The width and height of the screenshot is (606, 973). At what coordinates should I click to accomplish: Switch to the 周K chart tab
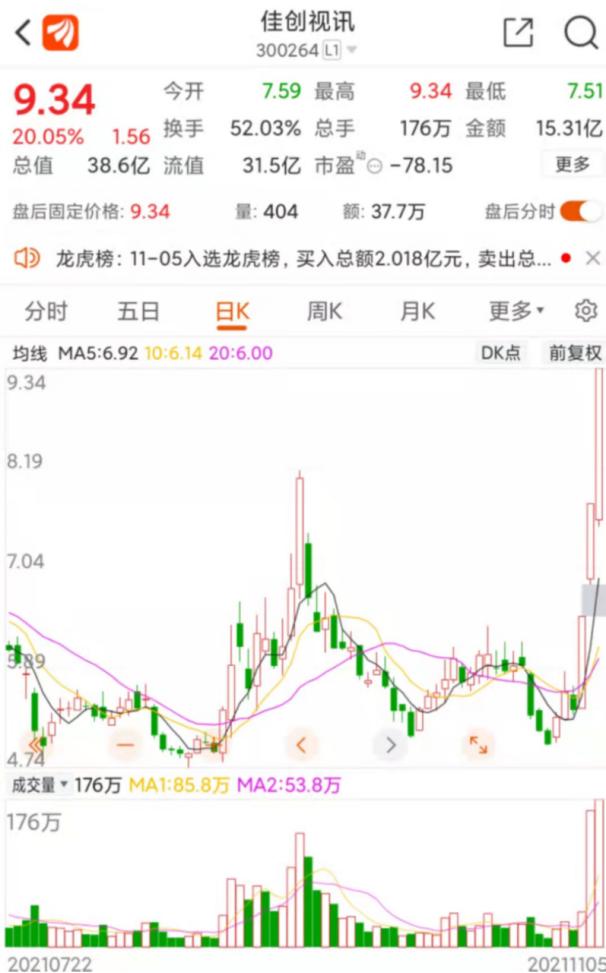(324, 311)
